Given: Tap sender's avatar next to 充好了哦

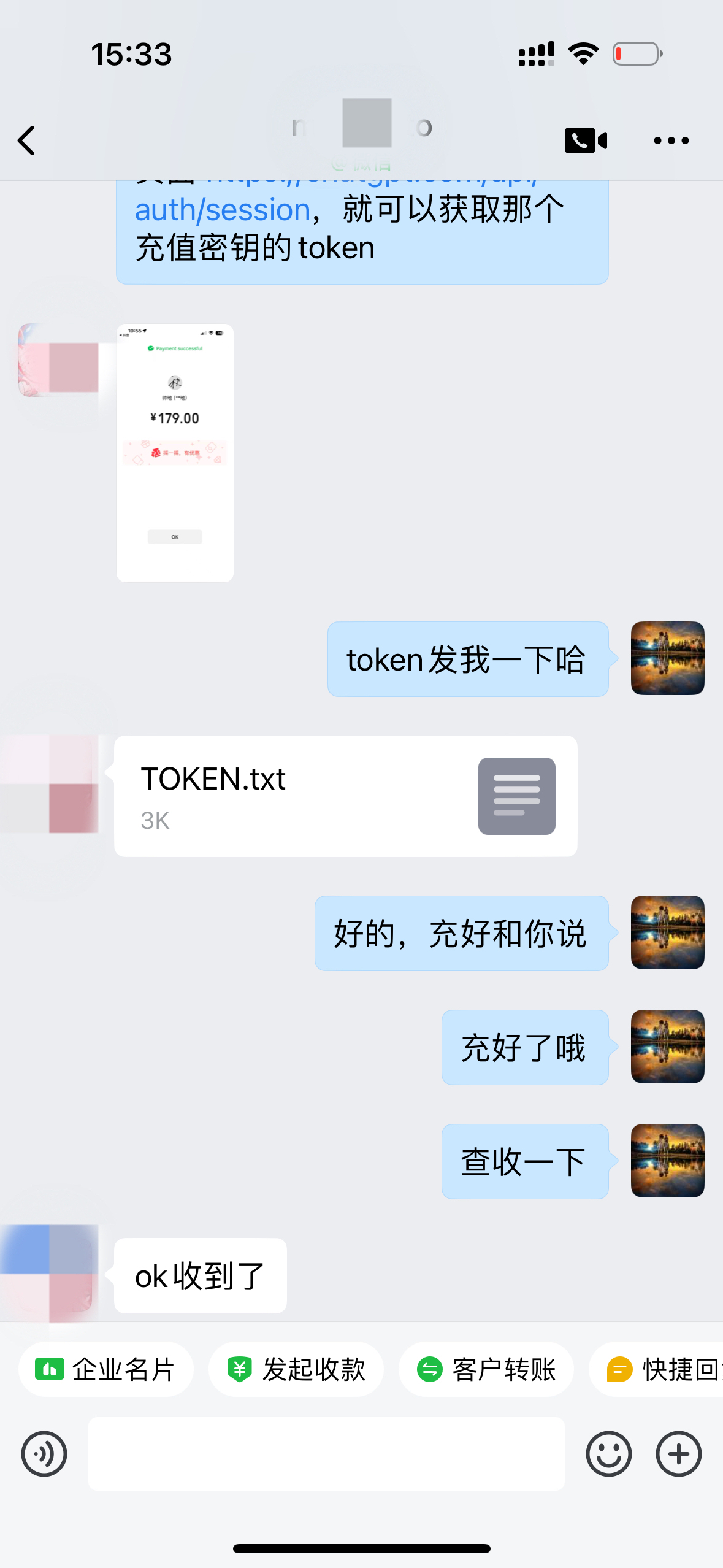Looking at the screenshot, I should 667,1047.
